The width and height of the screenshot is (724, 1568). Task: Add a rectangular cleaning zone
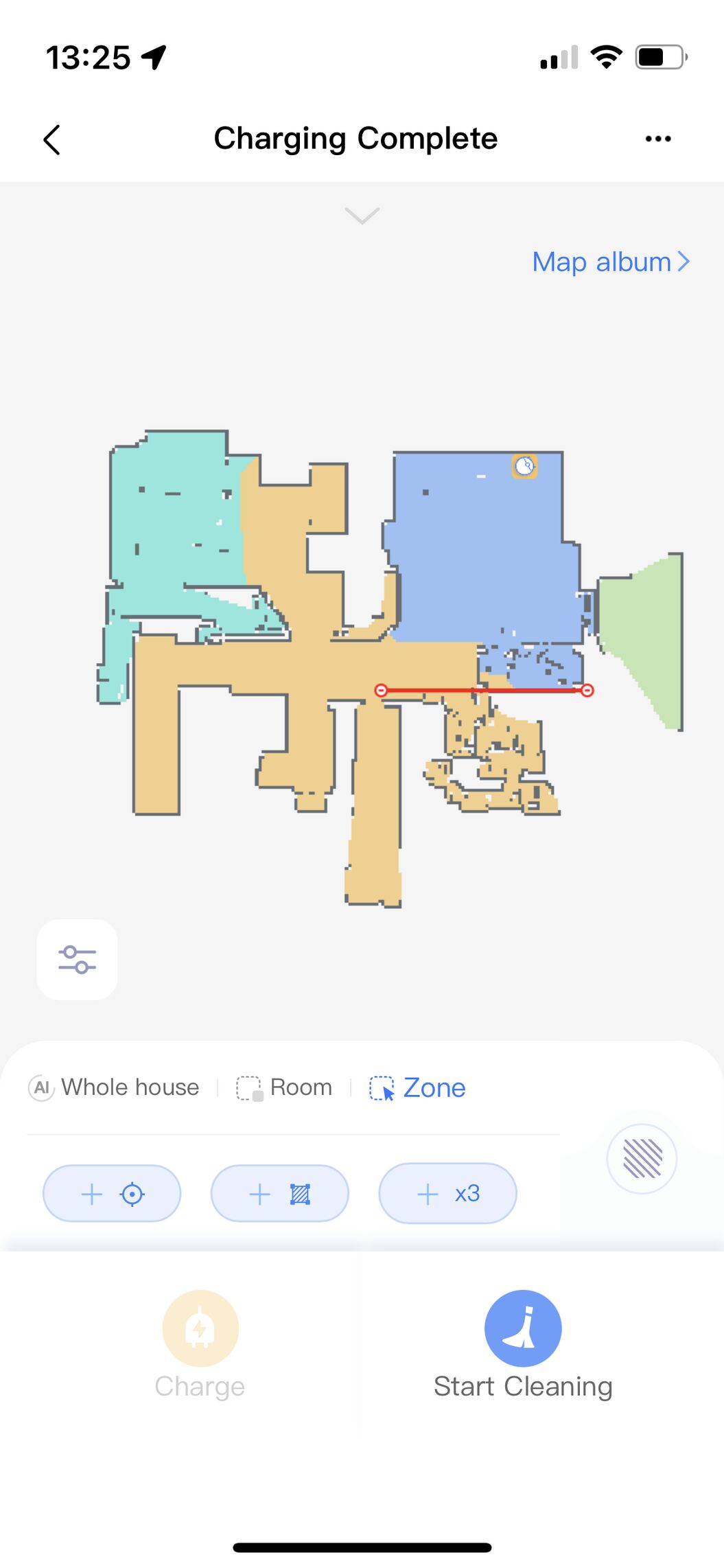(280, 1194)
